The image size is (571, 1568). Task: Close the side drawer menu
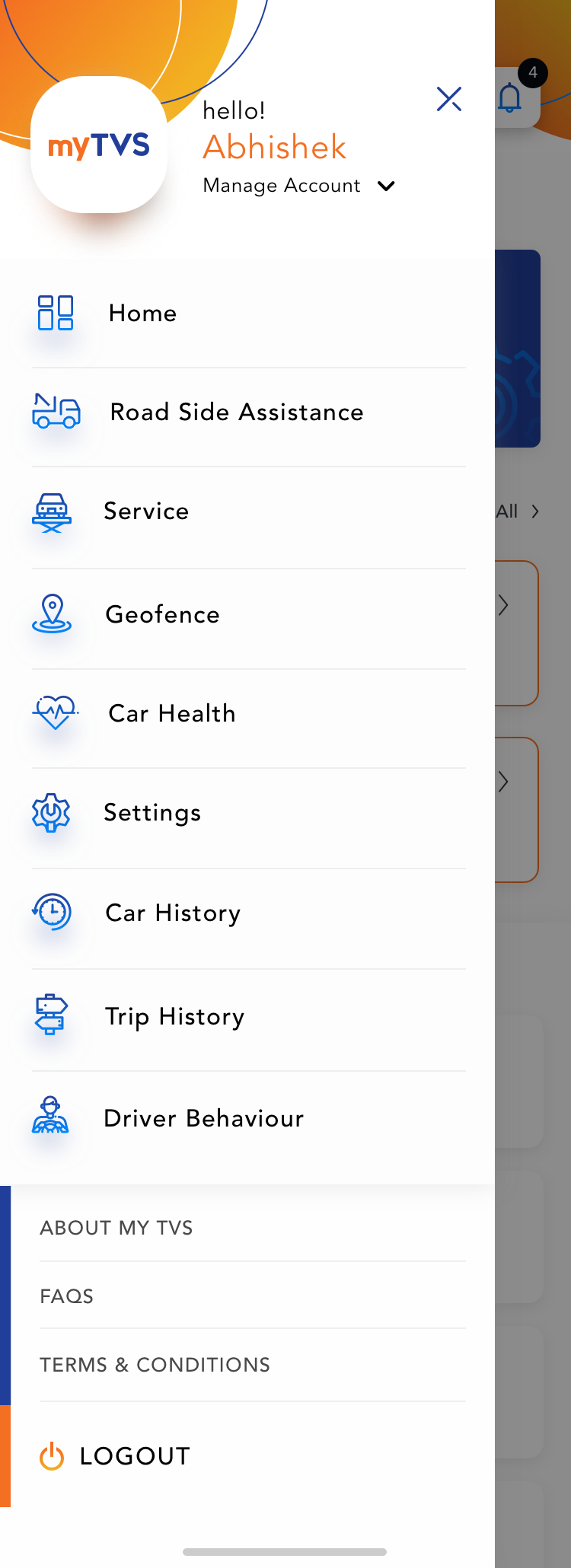coord(449,99)
